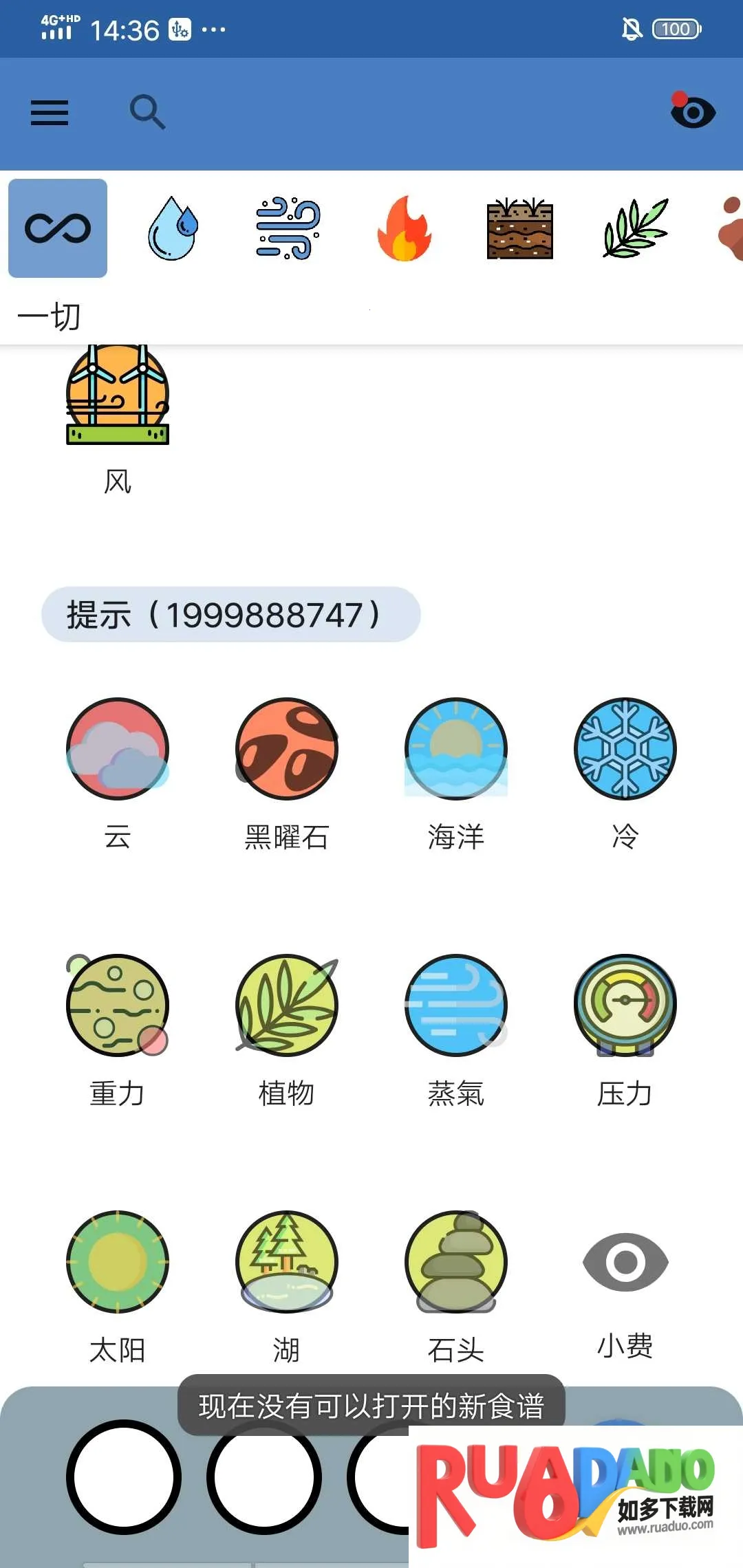Select the 海洋 hint element

click(456, 749)
